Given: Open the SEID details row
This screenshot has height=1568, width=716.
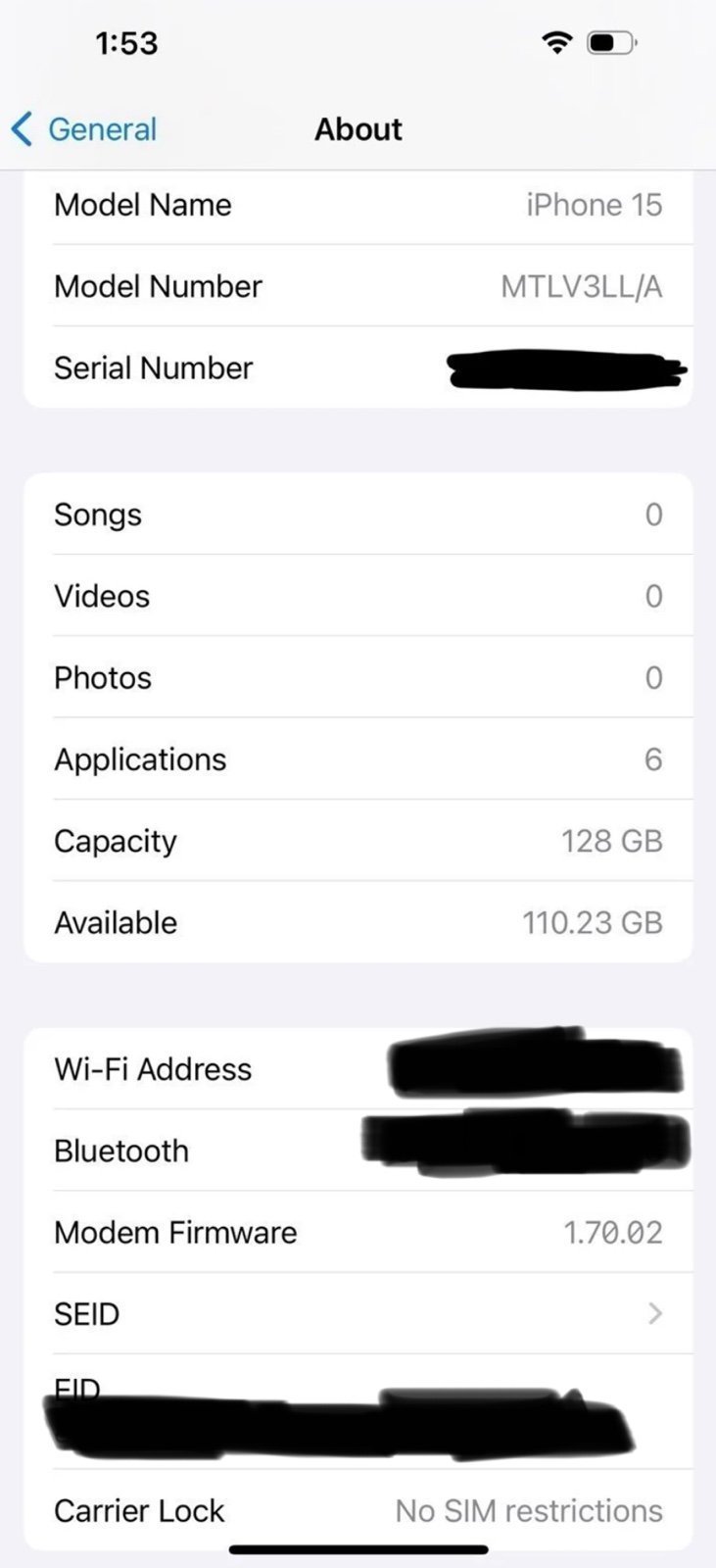Looking at the screenshot, I should pos(358,1313).
